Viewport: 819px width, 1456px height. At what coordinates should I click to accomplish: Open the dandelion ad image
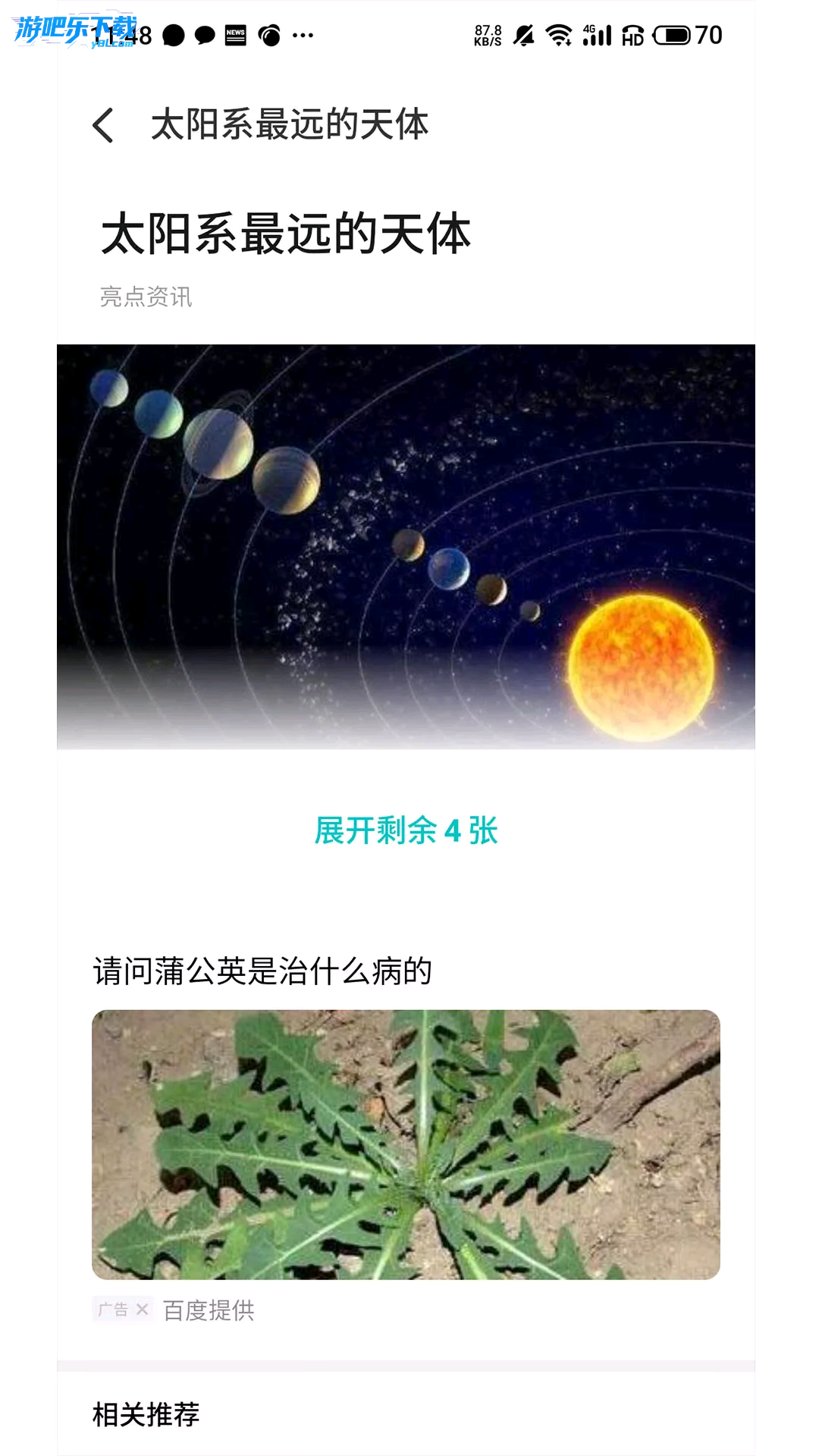pos(406,1144)
